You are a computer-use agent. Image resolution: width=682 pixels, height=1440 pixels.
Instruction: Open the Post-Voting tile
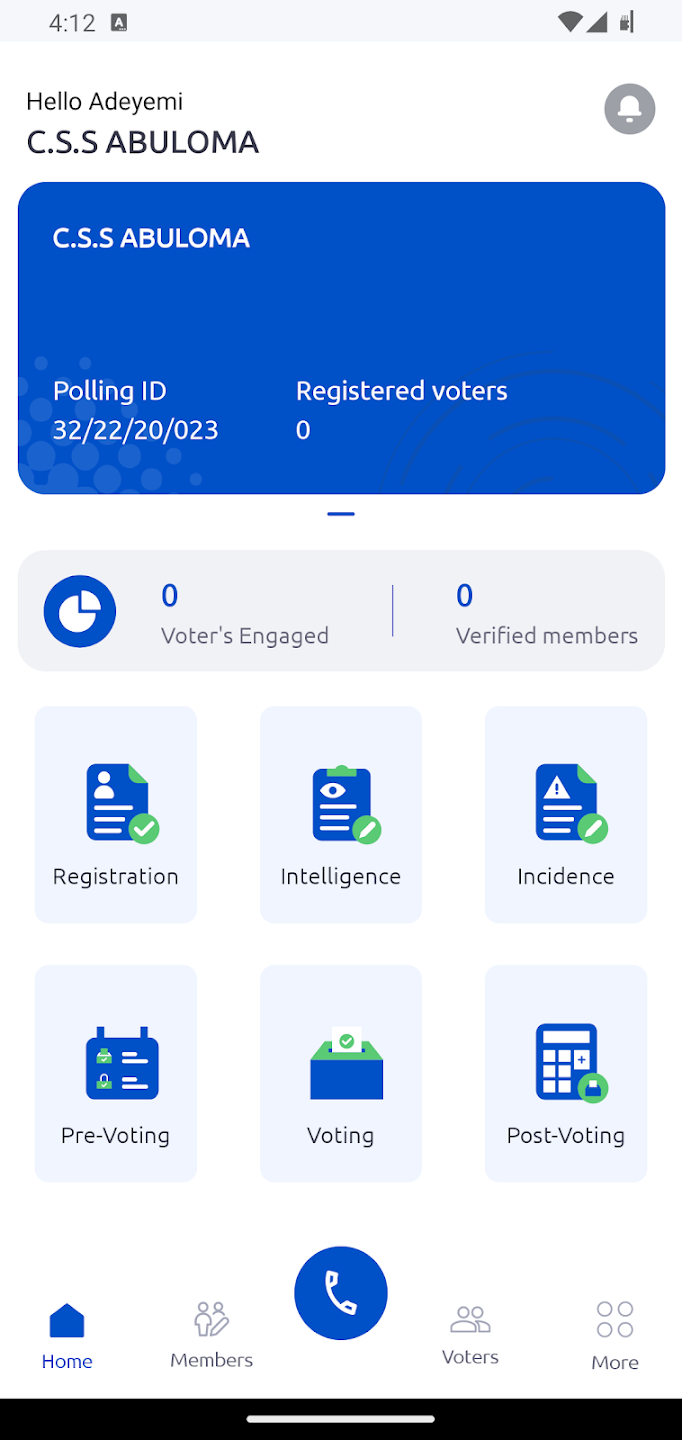tap(566, 1073)
